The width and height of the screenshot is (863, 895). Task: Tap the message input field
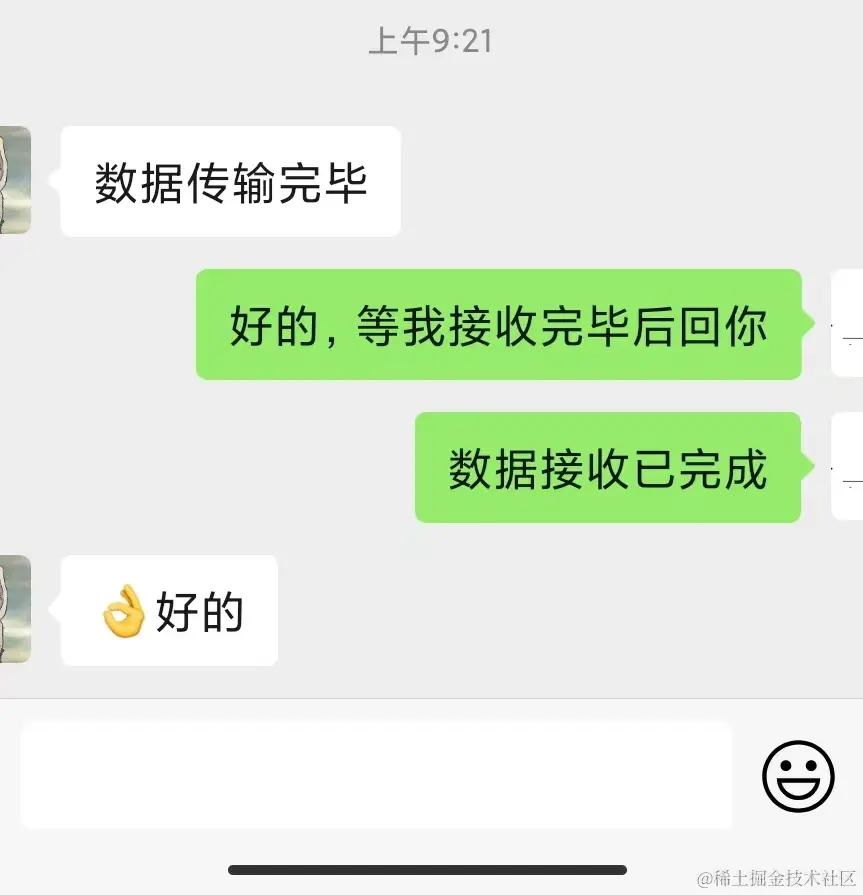click(x=376, y=775)
